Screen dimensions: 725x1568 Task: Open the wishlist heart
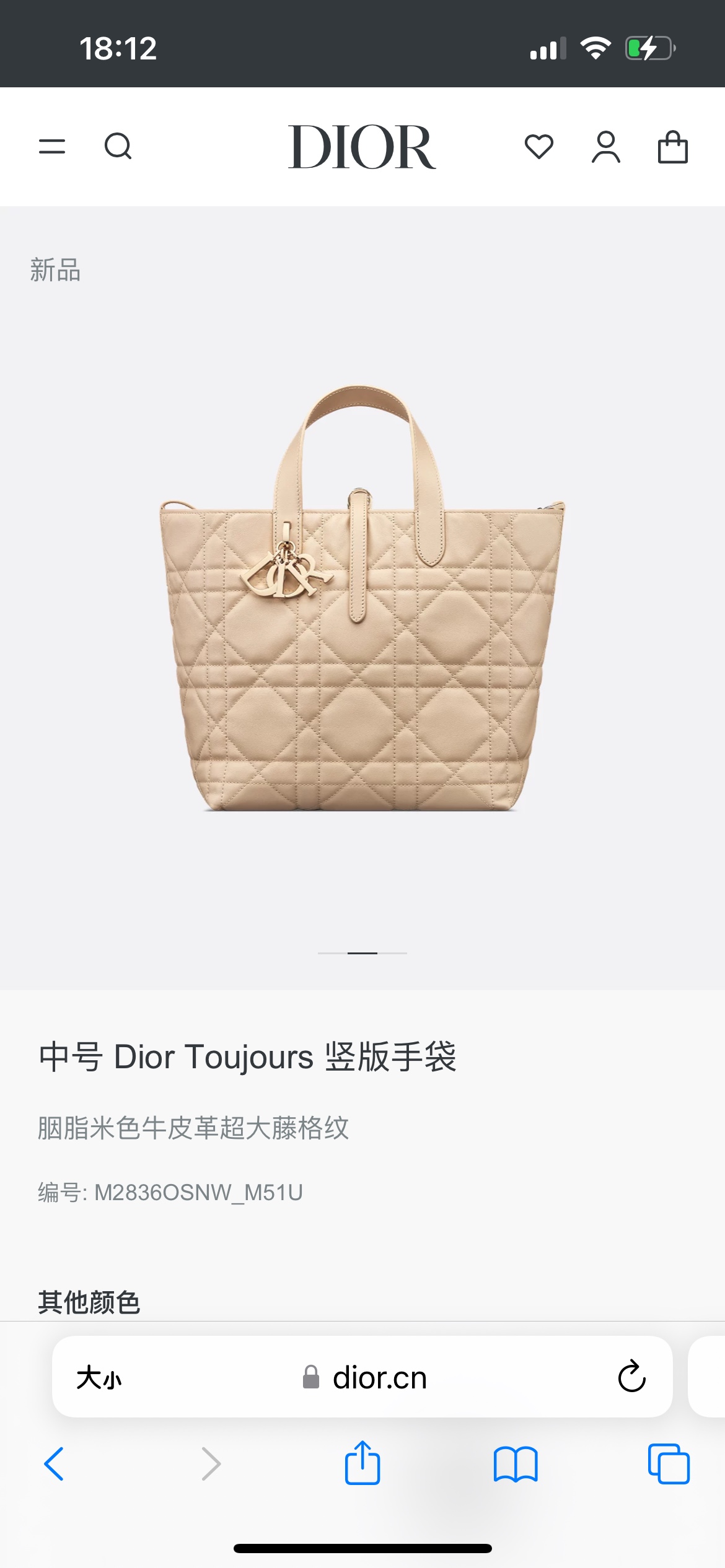tap(538, 147)
